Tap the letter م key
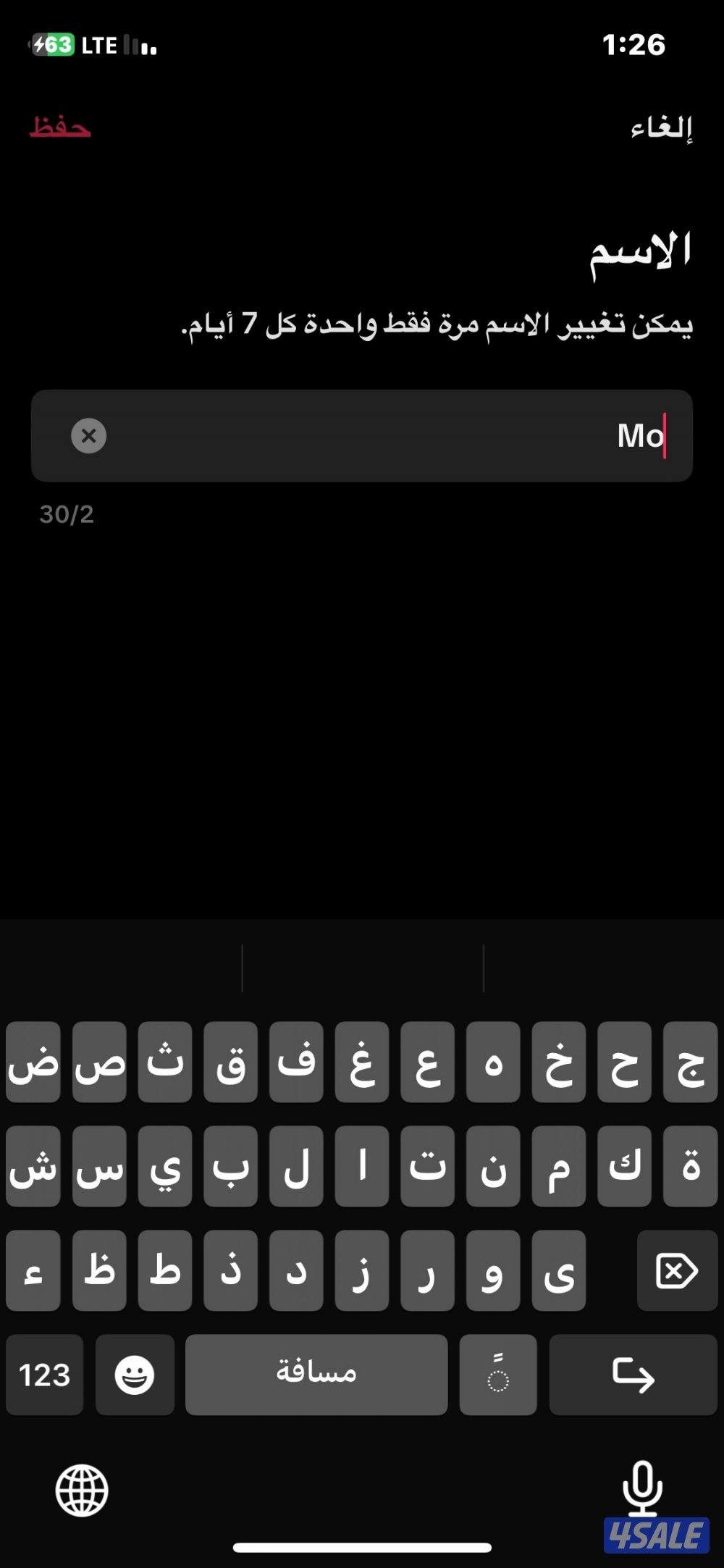This screenshot has height=1568, width=724. (x=559, y=1167)
